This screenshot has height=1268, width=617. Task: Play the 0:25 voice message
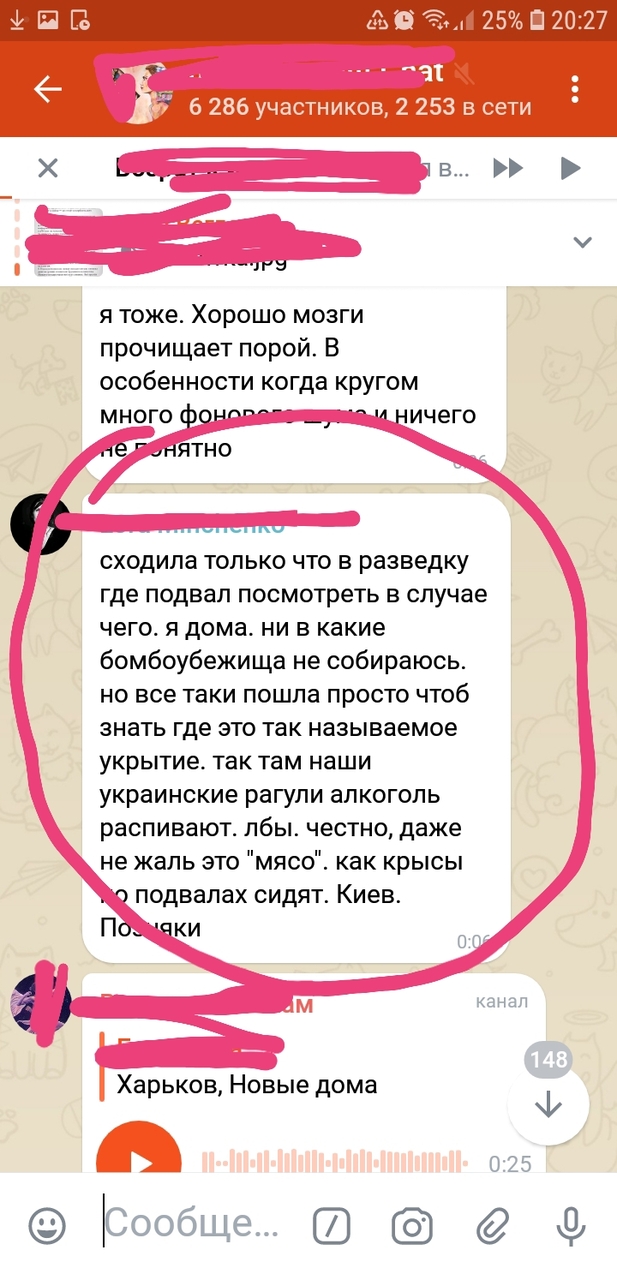[x=138, y=1165]
